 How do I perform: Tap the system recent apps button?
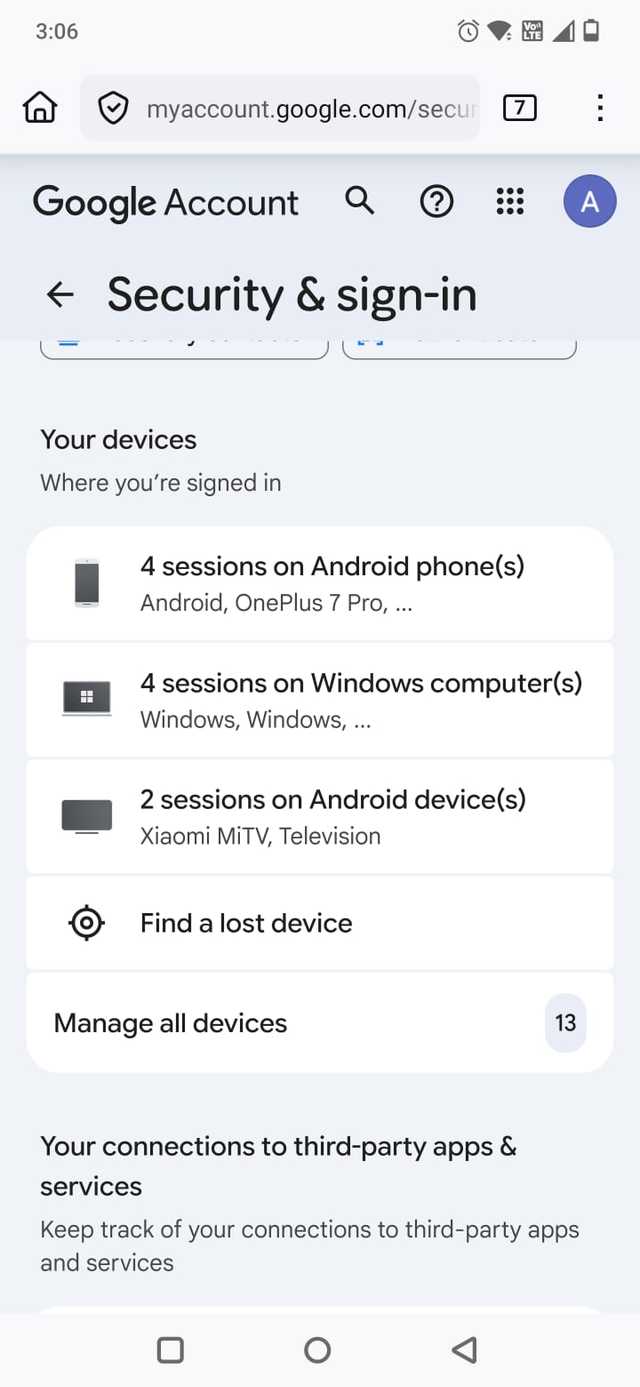(x=171, y=1350)
